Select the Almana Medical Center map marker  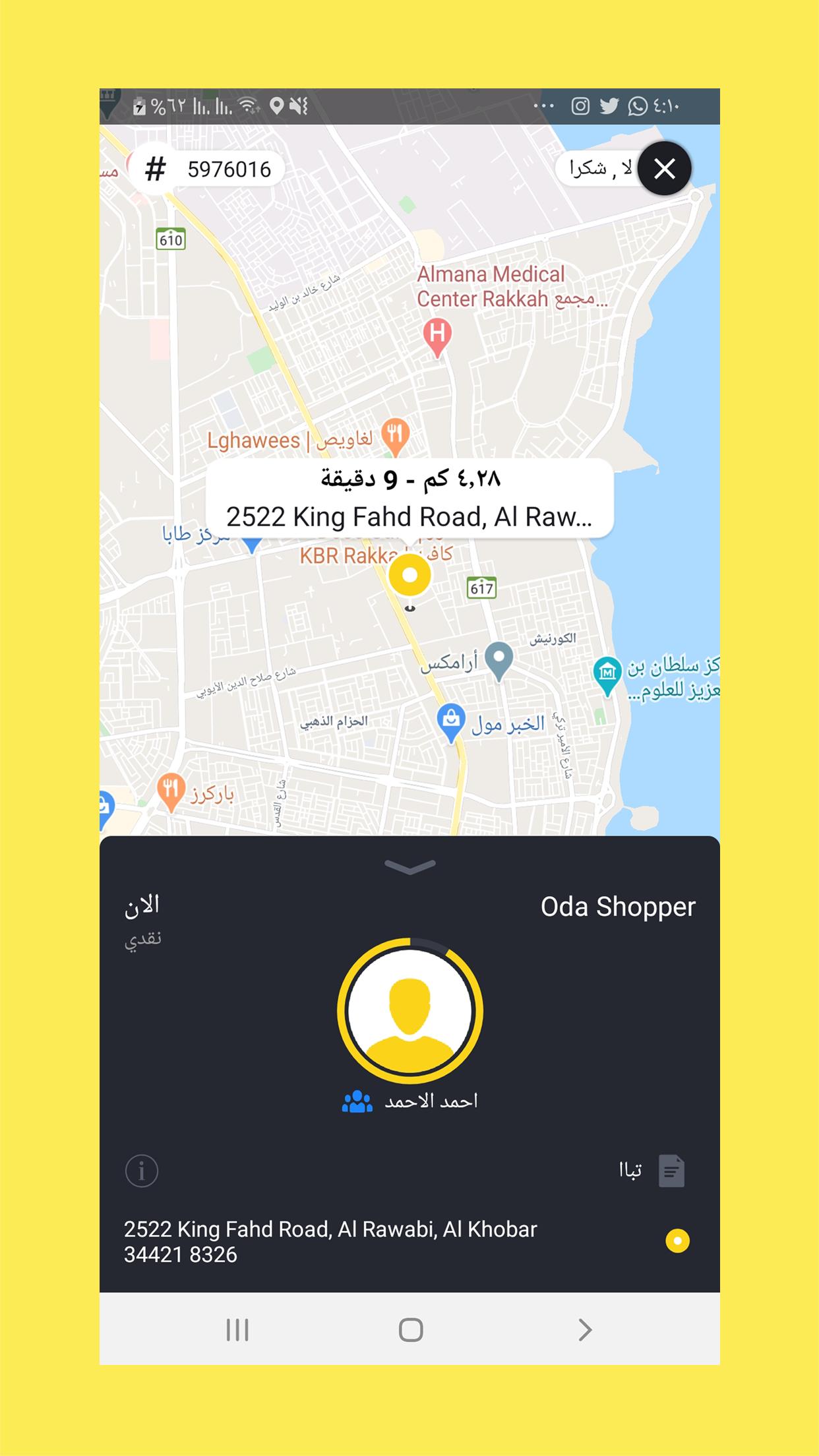point(437,335)
